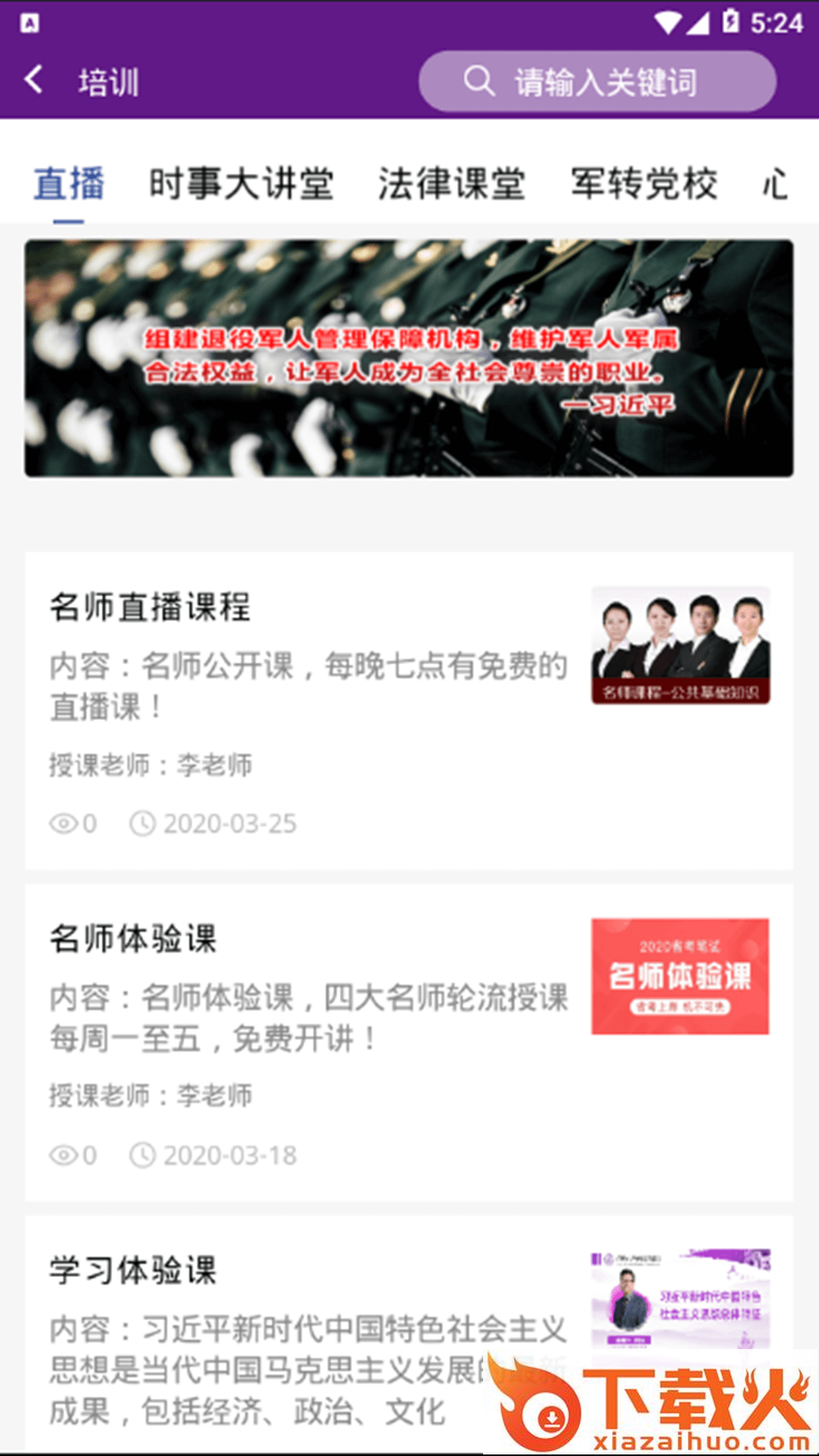This screenshot has height=1456, width=819.
Task: Switch to the 法律课堂 tab
Action: pyautogui.click(x=452, y=182)
